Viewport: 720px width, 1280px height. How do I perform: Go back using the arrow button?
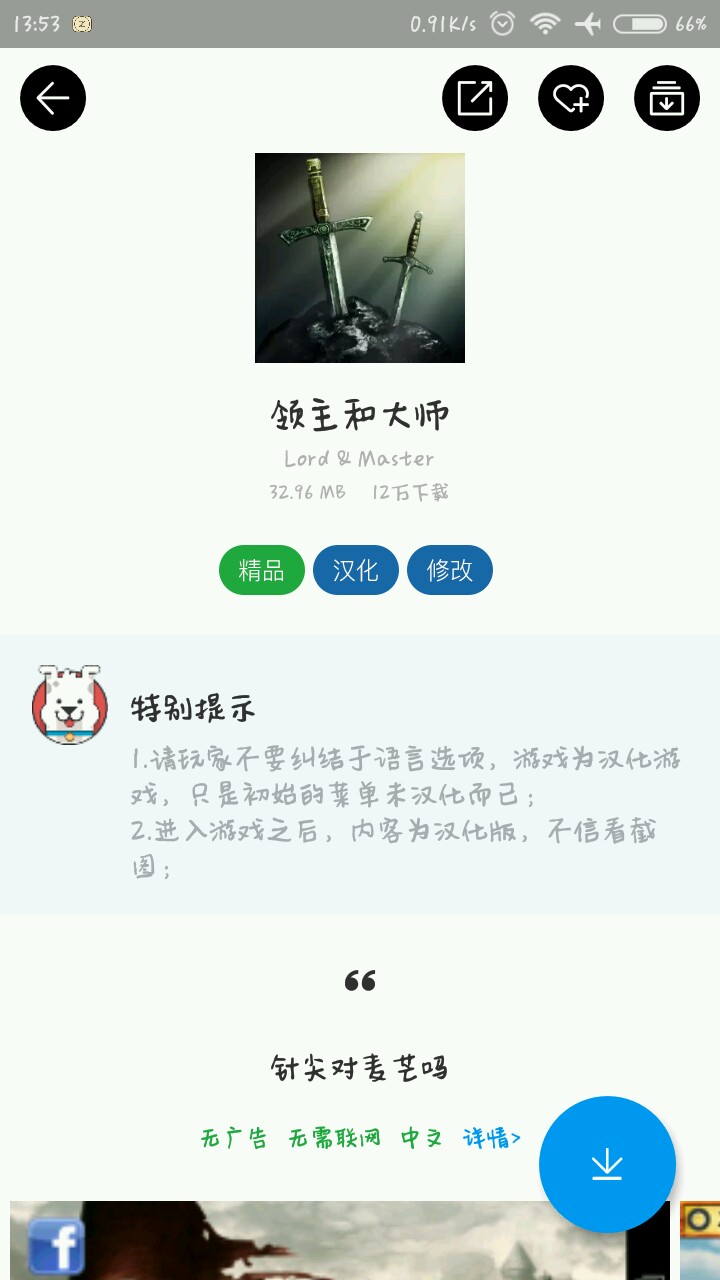click(53, 98)
